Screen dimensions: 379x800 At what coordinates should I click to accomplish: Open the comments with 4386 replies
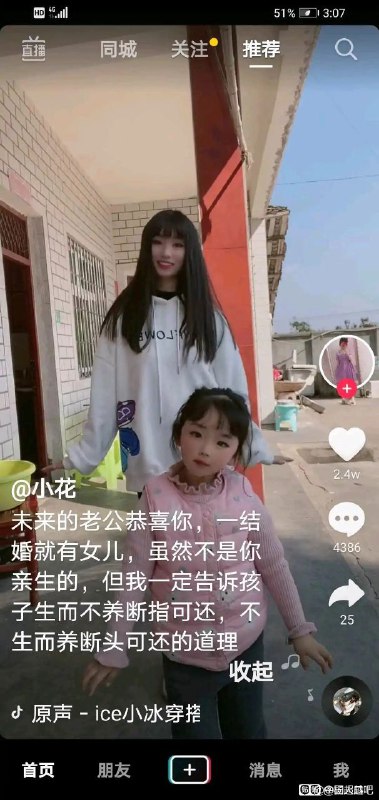tap(347, 519)
